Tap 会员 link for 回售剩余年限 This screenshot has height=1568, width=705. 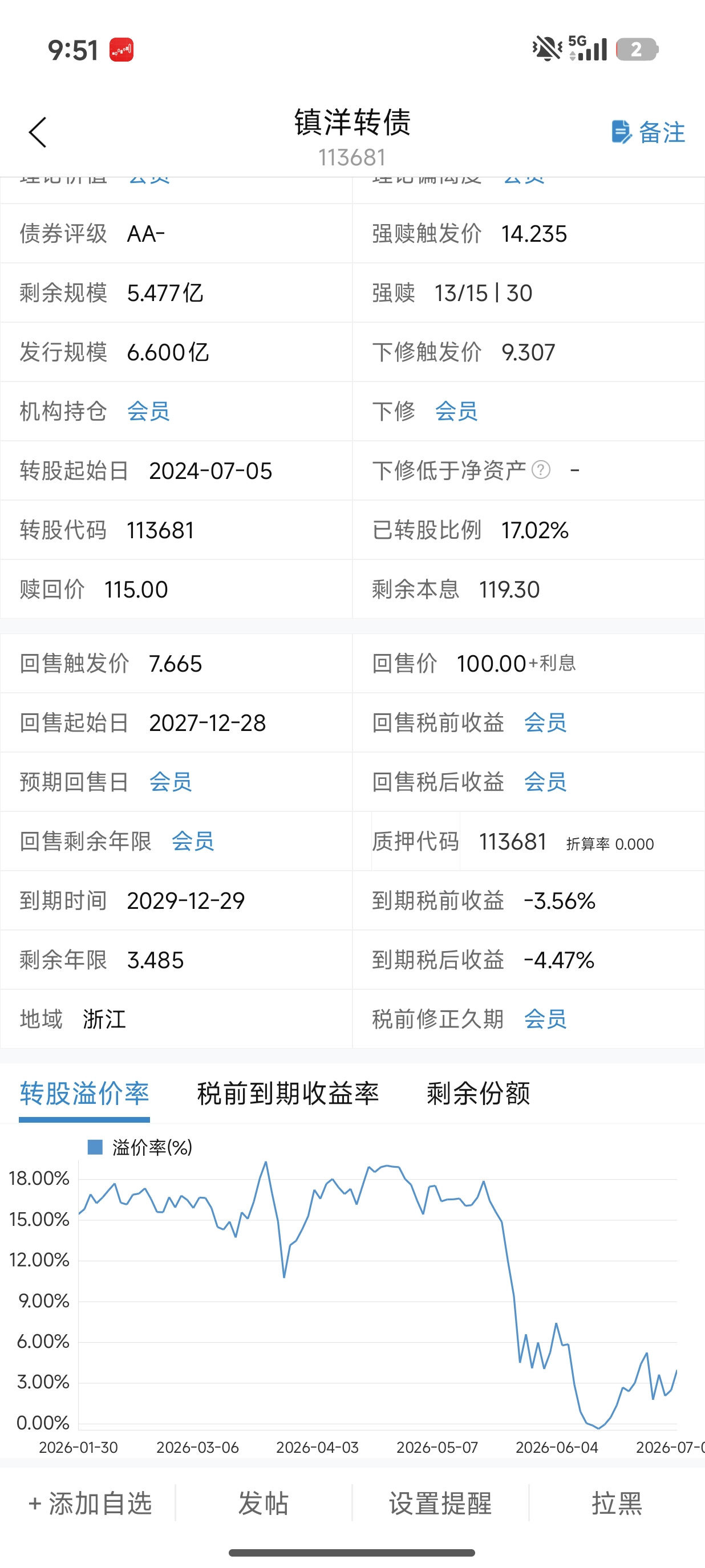click(x=193, y=841)
